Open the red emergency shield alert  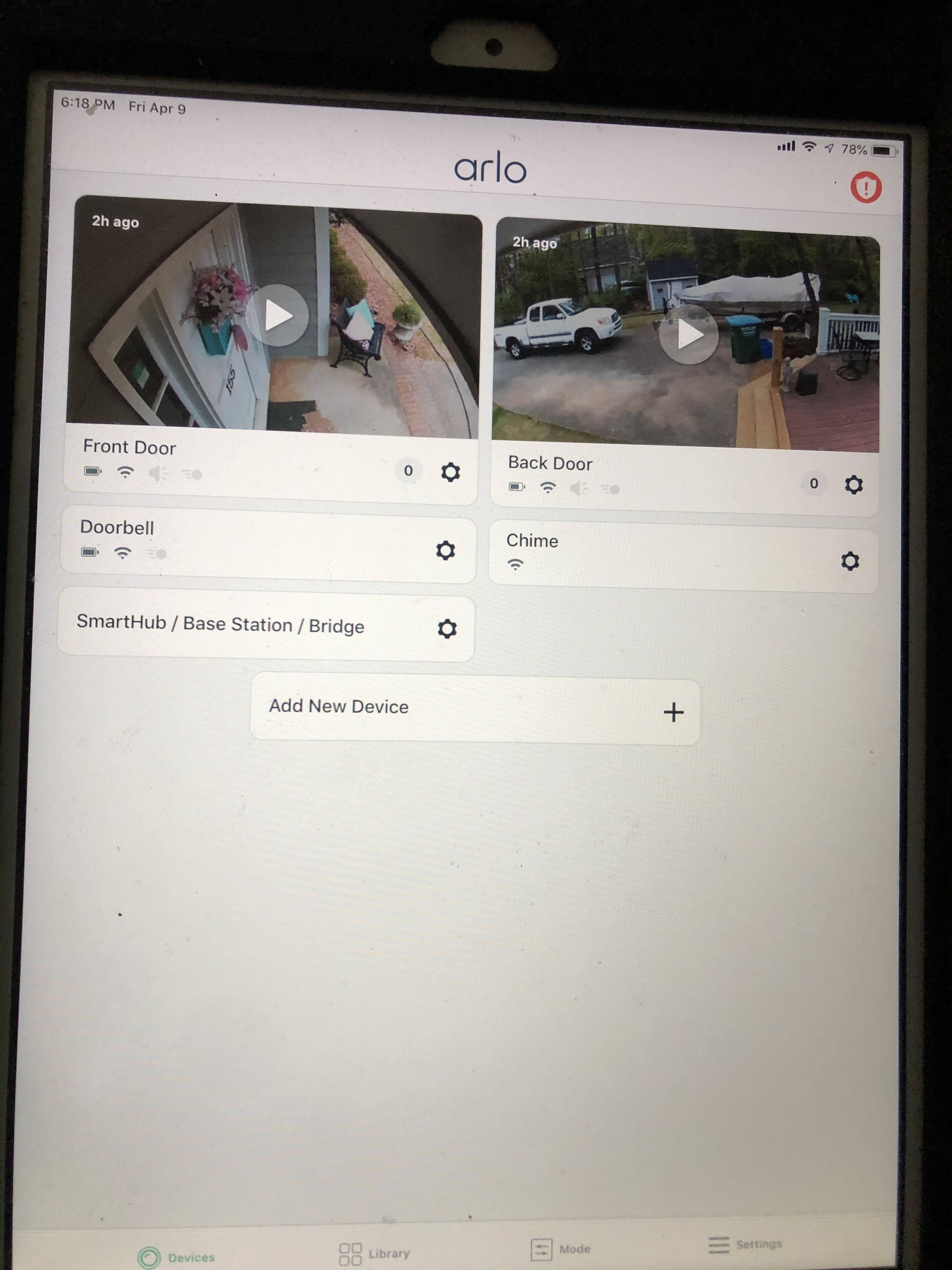pos(865,187)
